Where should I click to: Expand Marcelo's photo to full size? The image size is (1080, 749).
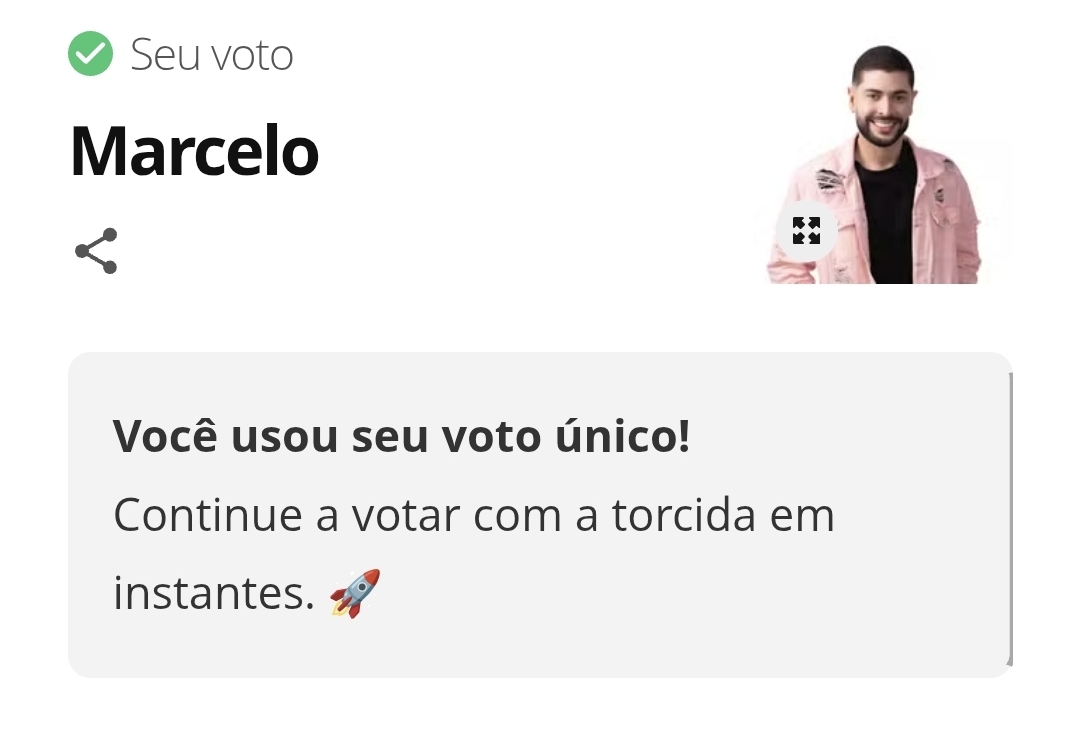(806, 231)
